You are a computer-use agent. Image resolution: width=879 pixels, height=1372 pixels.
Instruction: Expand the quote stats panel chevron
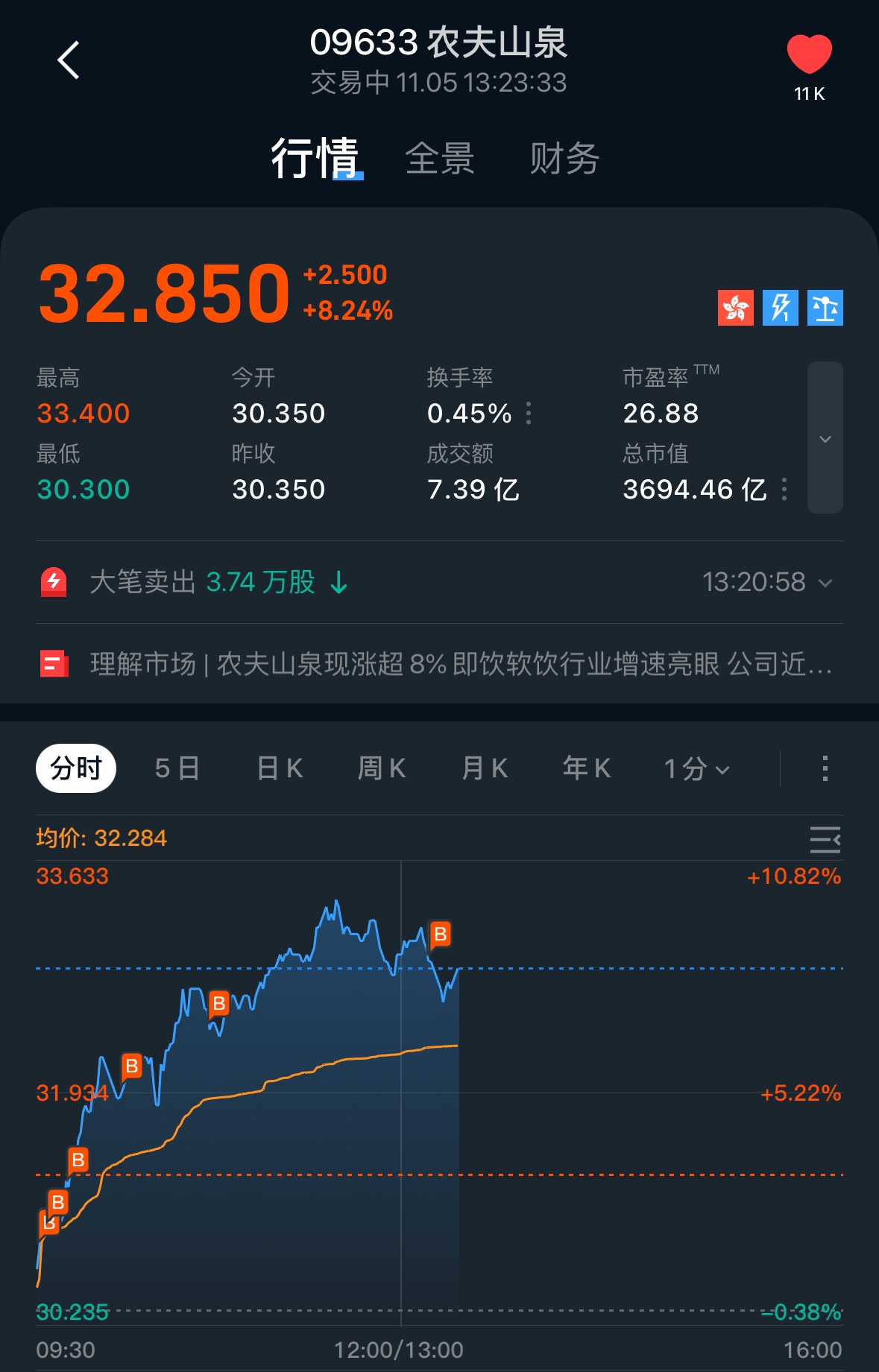[x=825, y=438]
